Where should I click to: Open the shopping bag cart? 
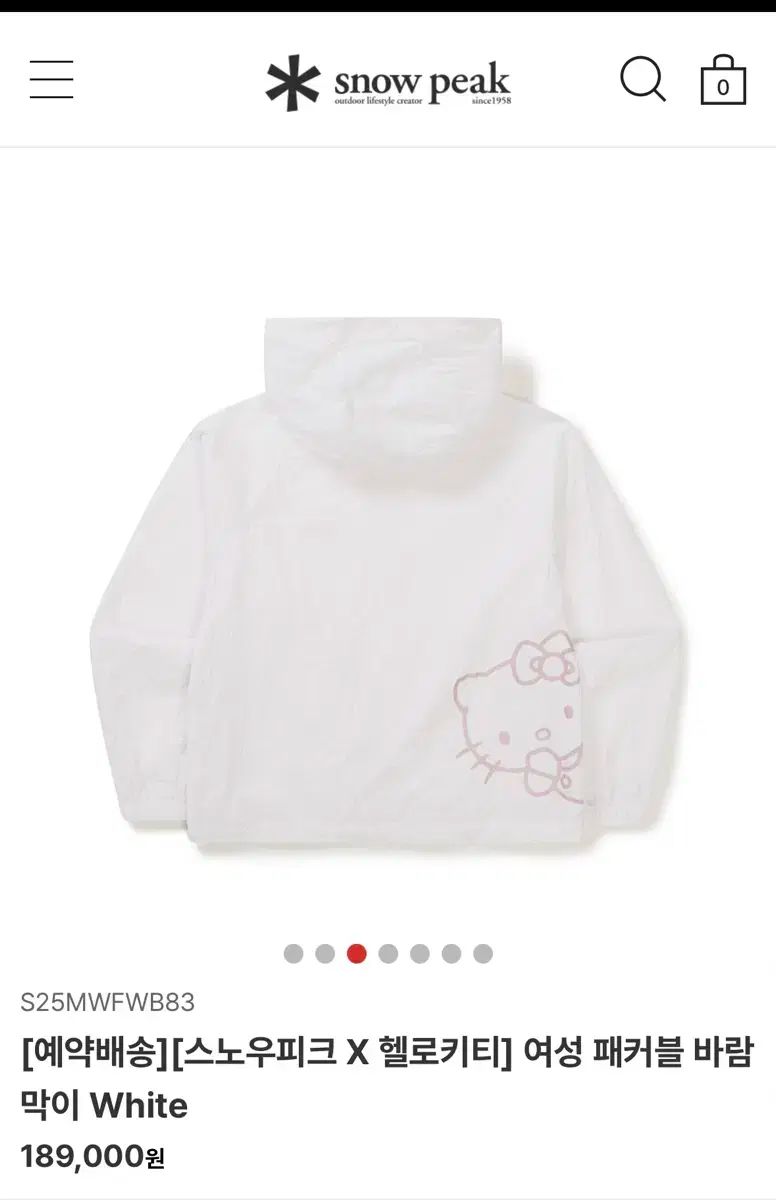point(722,80)
